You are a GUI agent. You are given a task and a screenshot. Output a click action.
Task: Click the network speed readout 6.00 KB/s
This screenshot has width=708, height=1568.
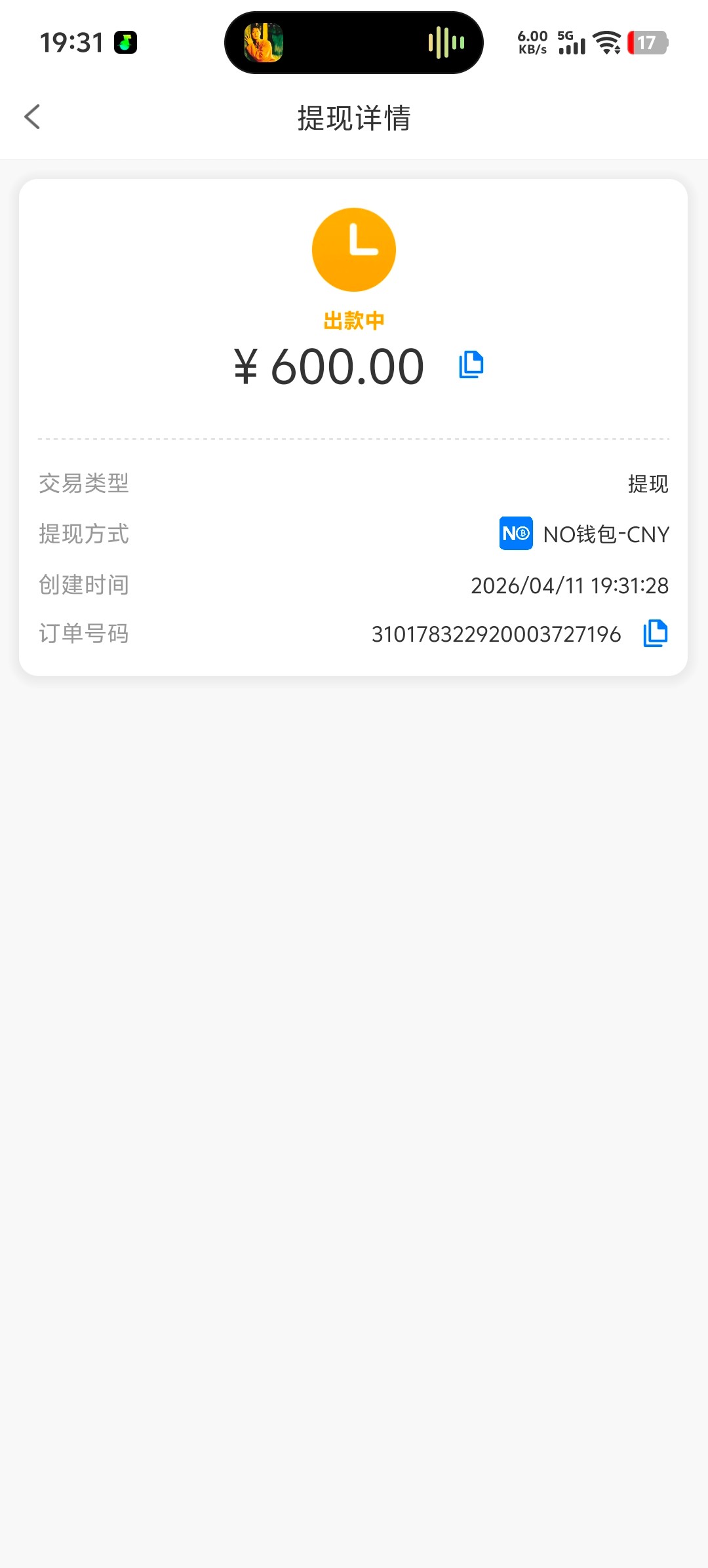tap(532, 42)
